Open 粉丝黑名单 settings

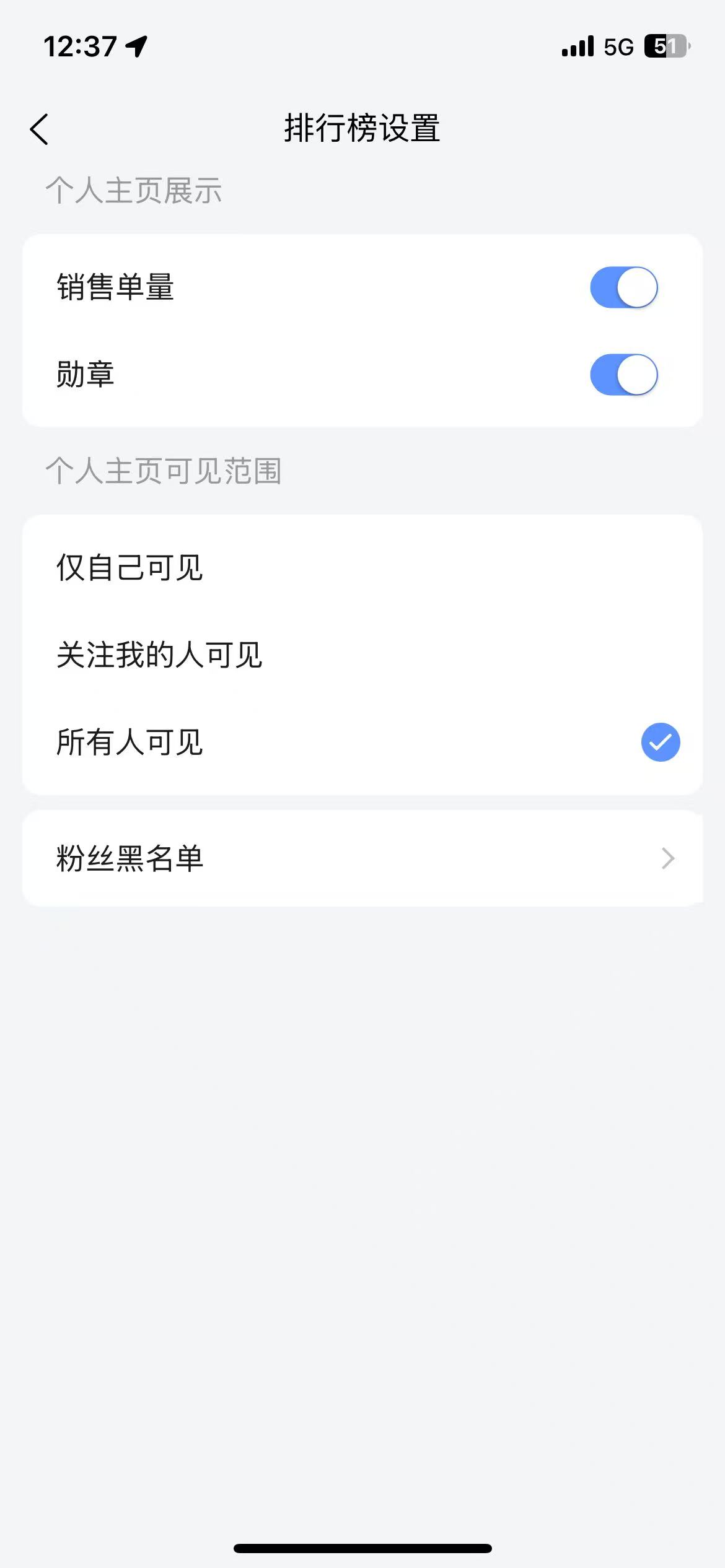pyautogui.click(x=362, y=858)
